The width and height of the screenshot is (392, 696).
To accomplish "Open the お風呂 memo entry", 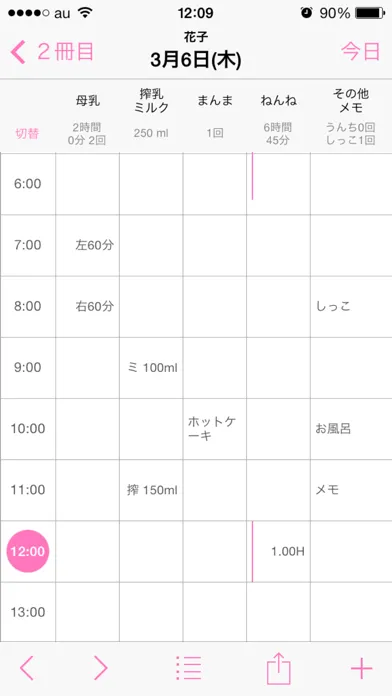I will pos(333,429).
